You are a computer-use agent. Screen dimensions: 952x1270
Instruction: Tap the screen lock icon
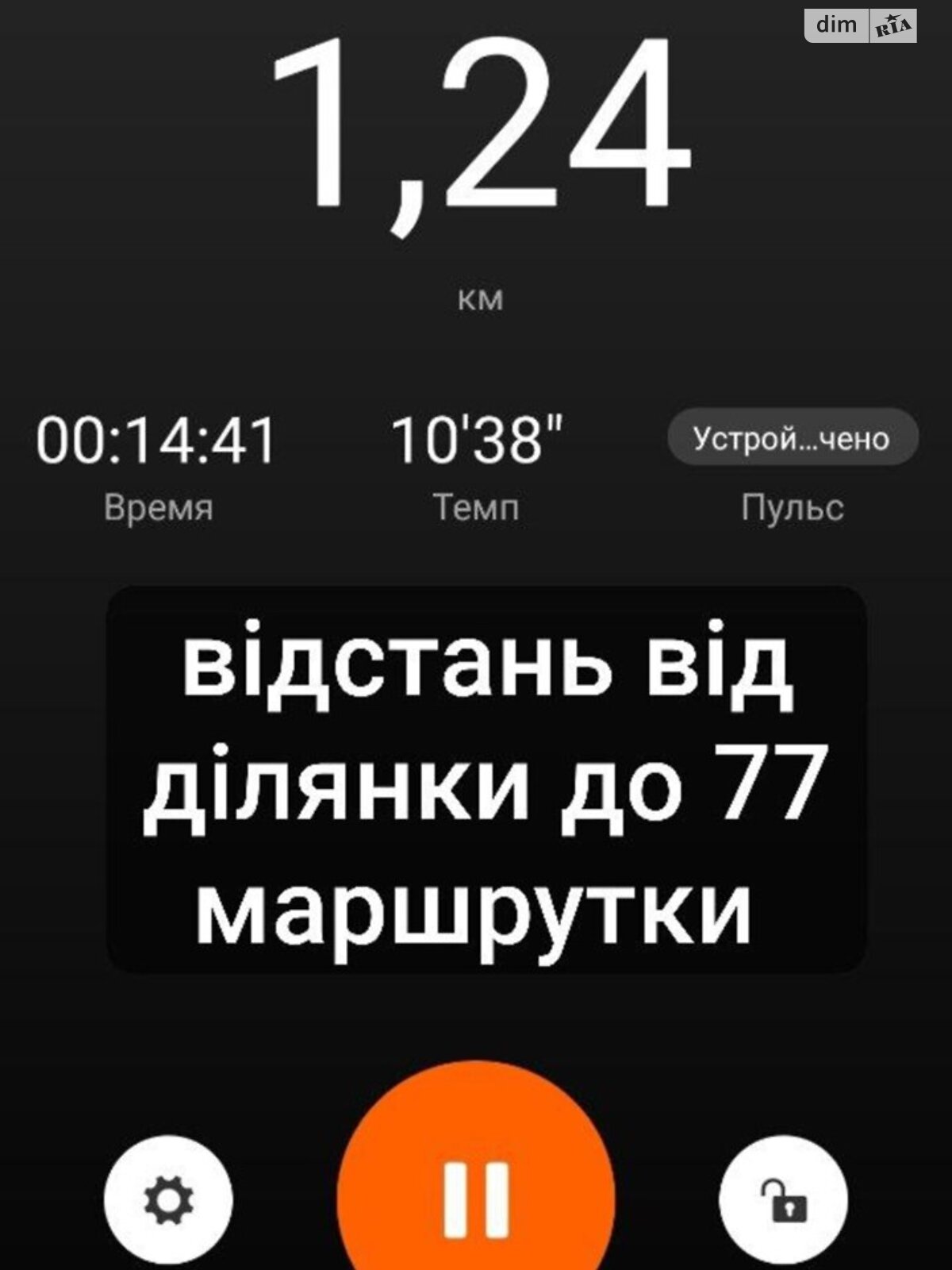pos(783,1201)
